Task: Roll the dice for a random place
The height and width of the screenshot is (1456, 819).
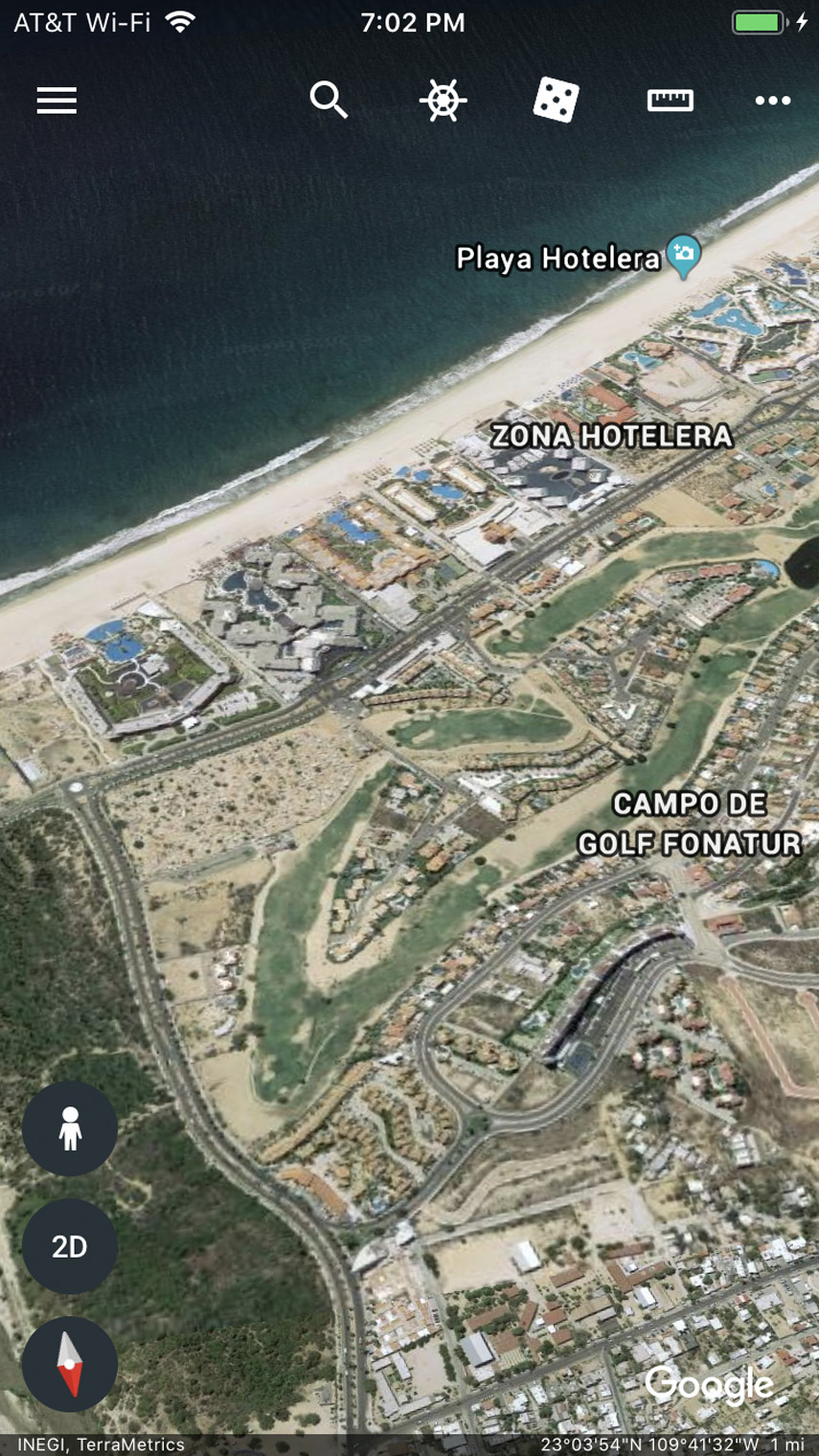Action: tap(556, 100)
